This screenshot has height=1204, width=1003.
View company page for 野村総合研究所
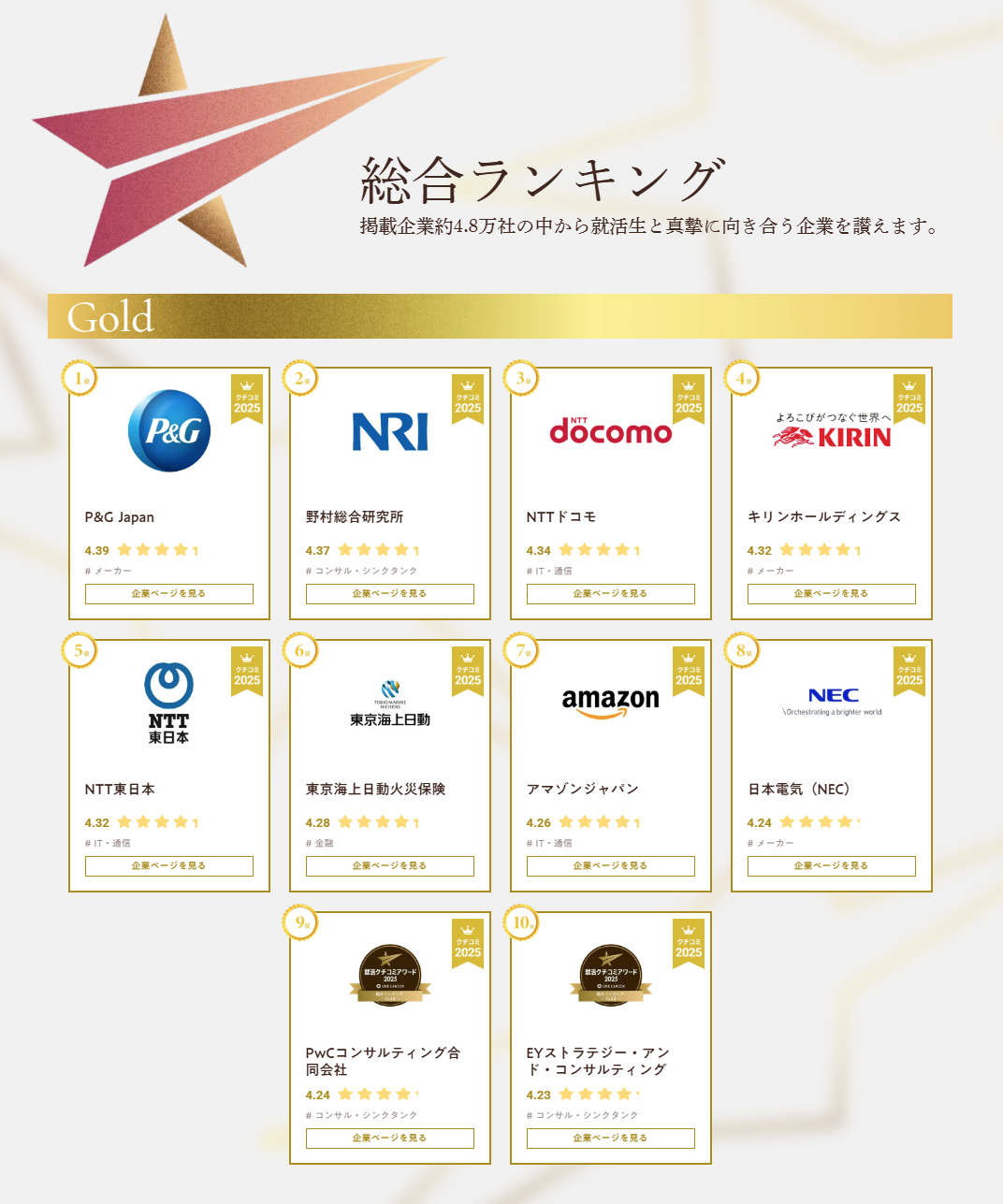tap(390, 594)
